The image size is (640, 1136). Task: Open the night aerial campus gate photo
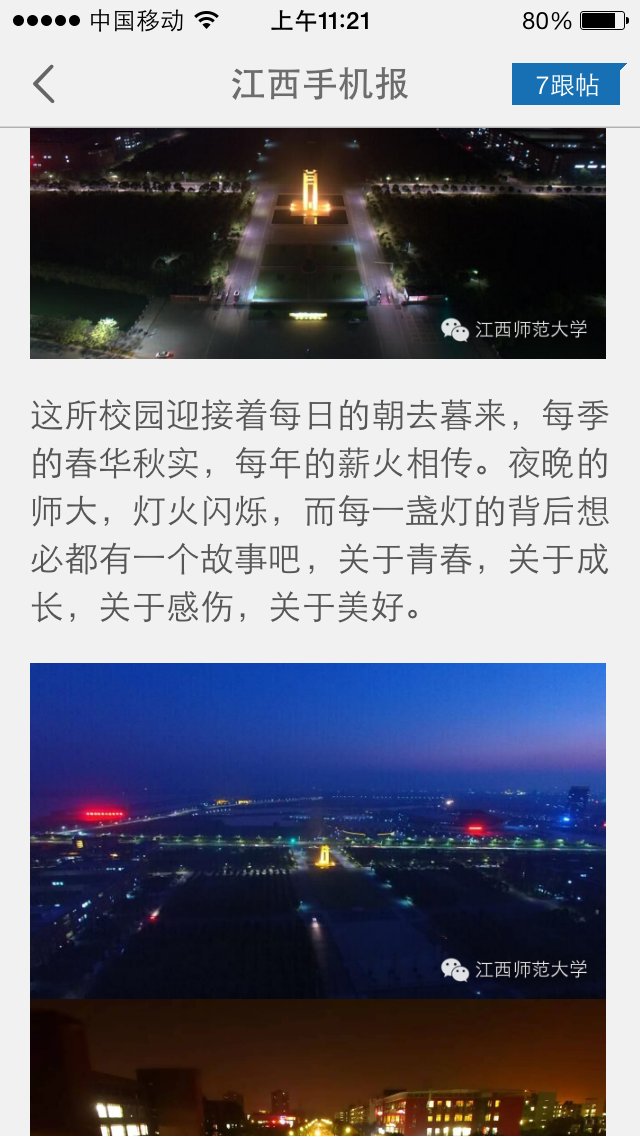tap(317, 243)
